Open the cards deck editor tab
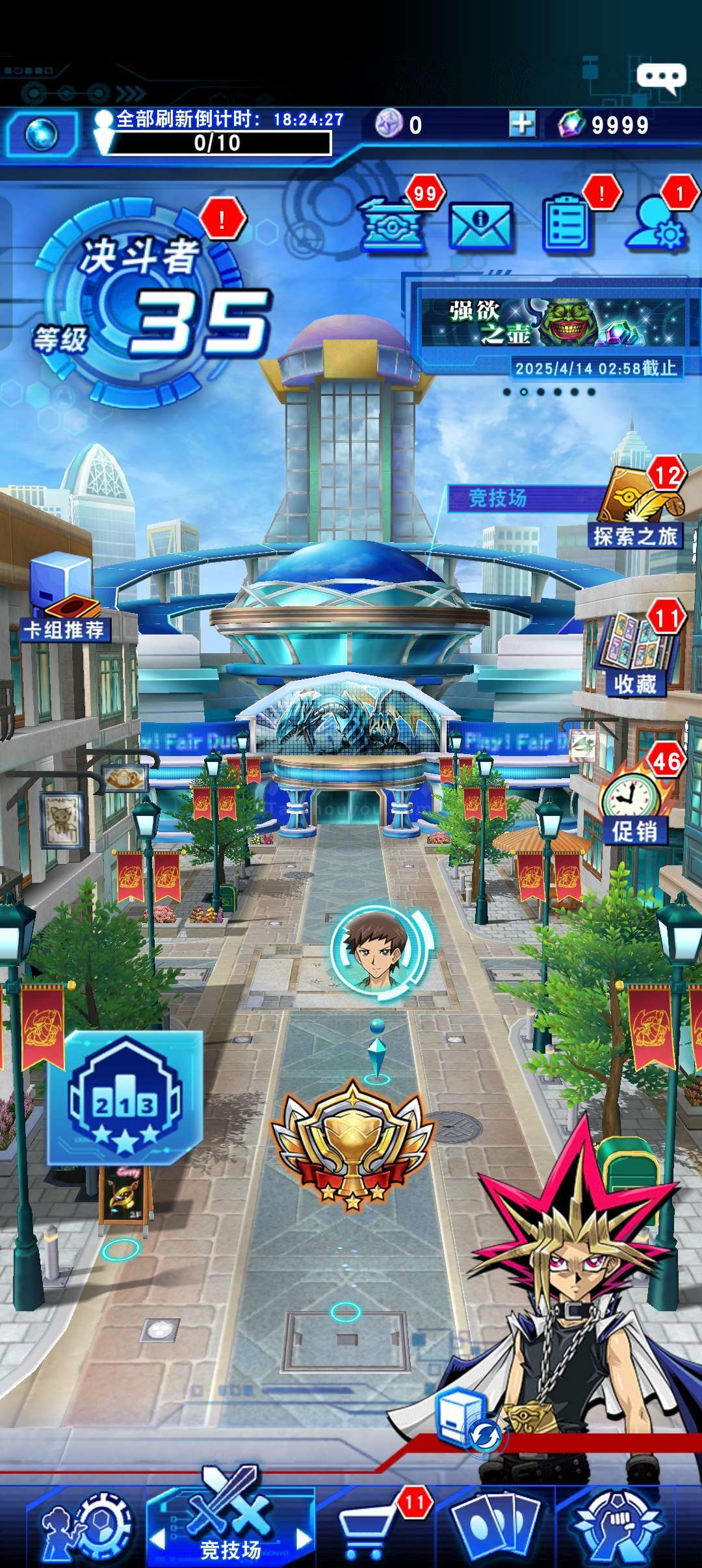The height and width of the screenshot is (1568, 702). [495, 1524]
